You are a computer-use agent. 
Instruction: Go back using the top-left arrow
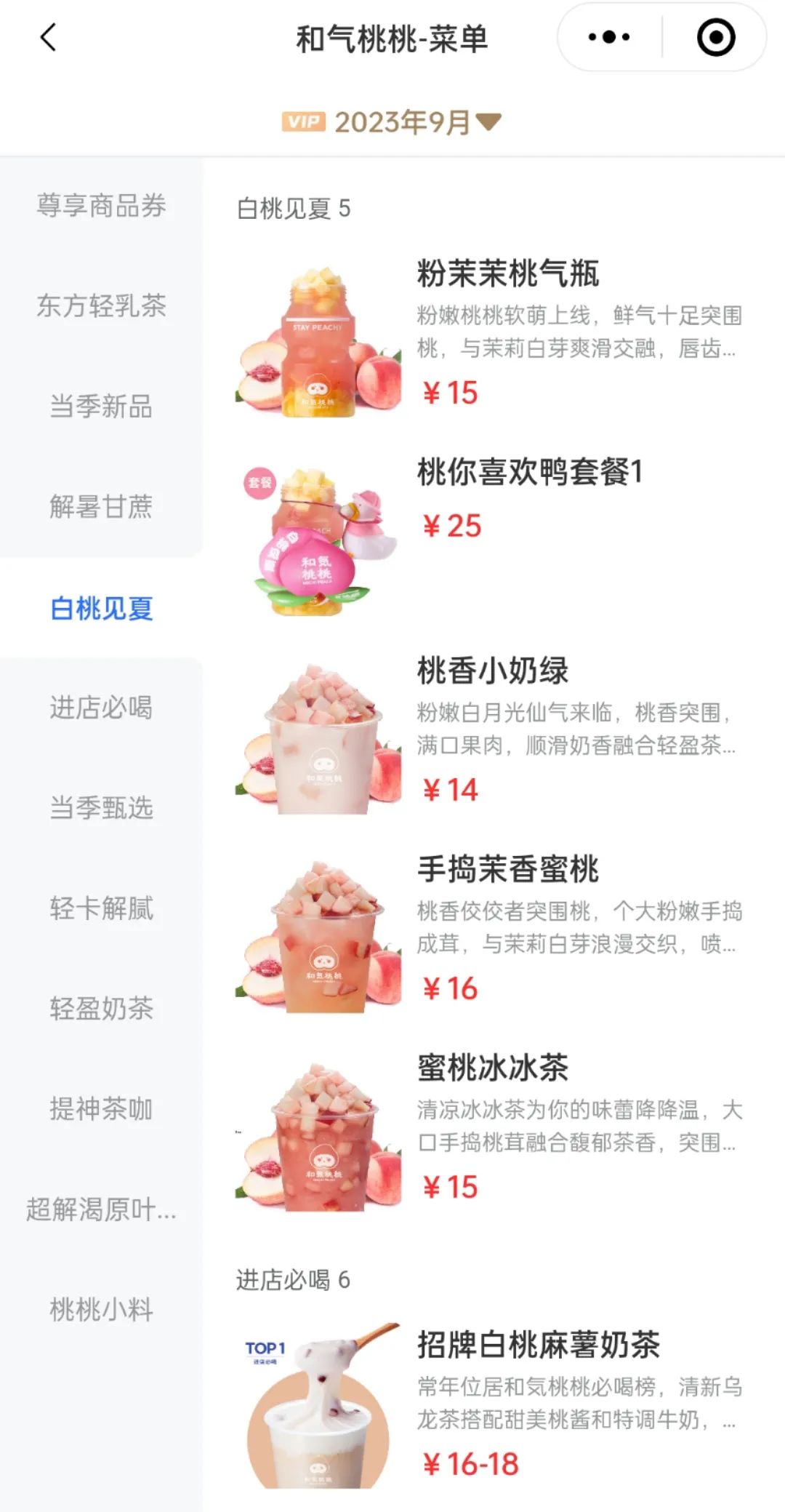48,38
